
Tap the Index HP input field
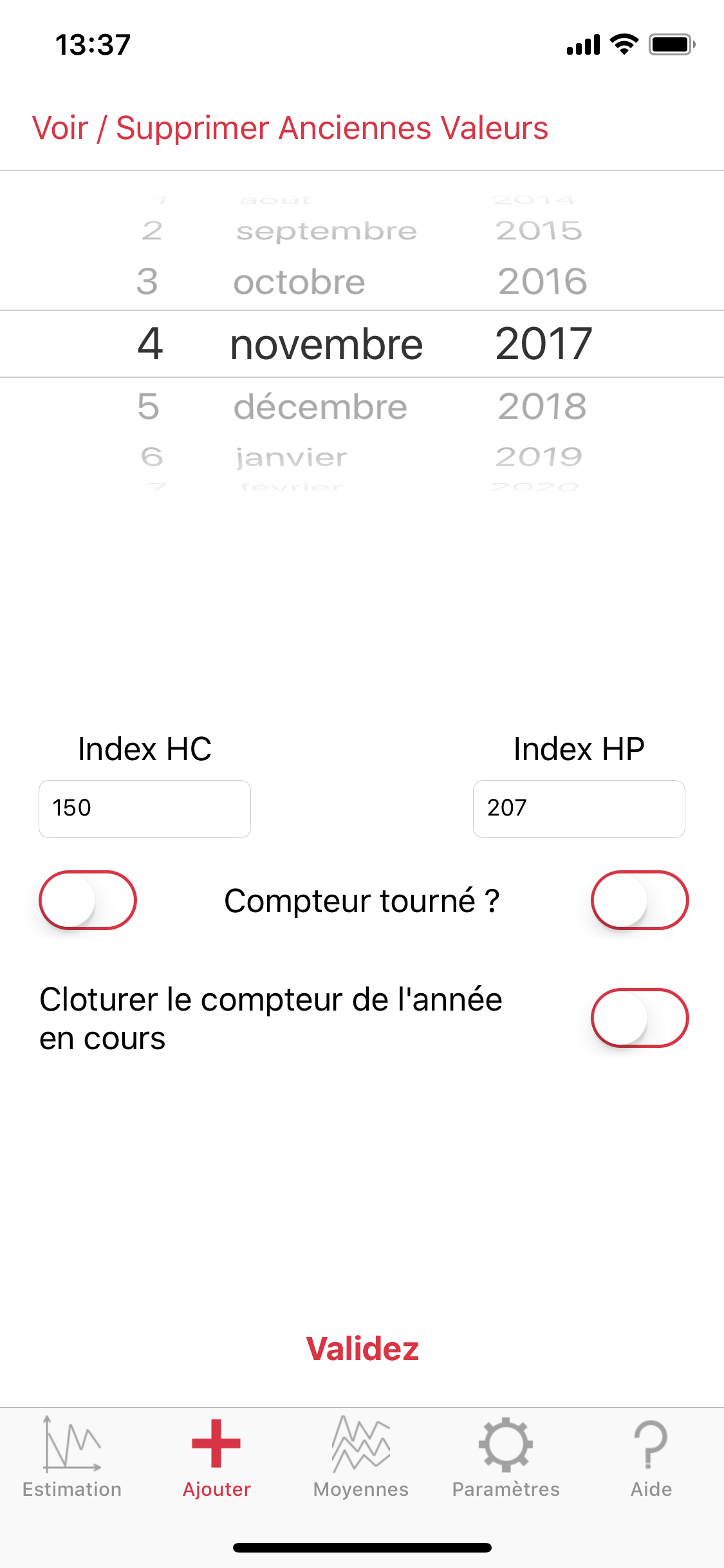(579, 808)
